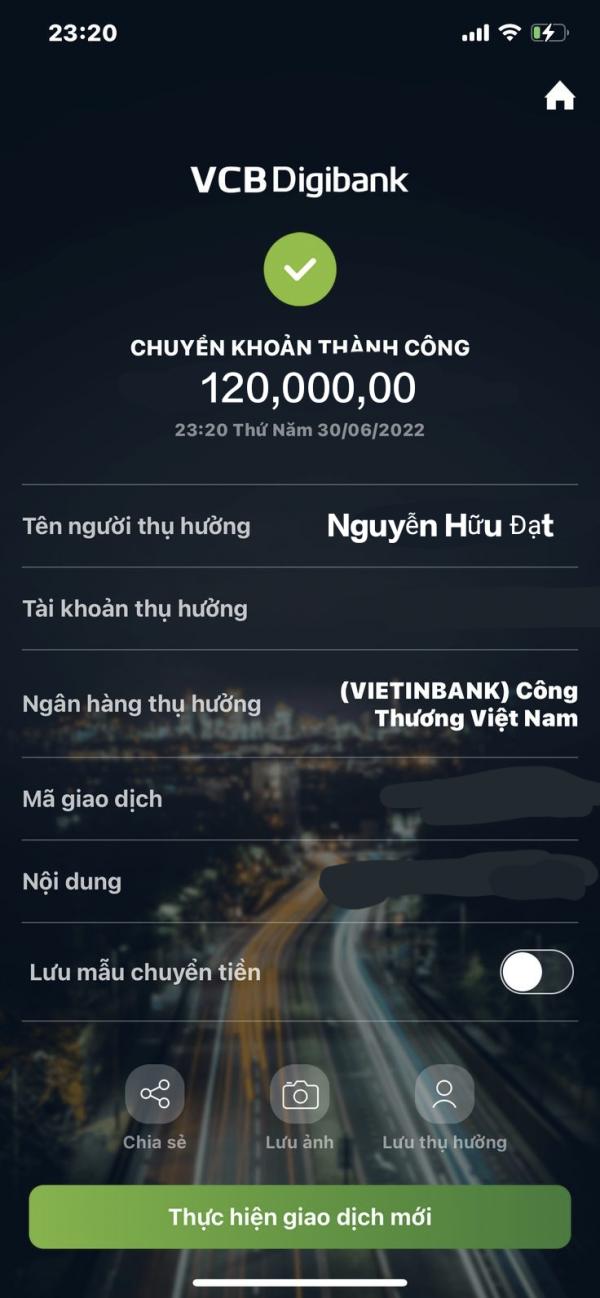
Task: Go to the home screen icon
Action: (559, 96)
